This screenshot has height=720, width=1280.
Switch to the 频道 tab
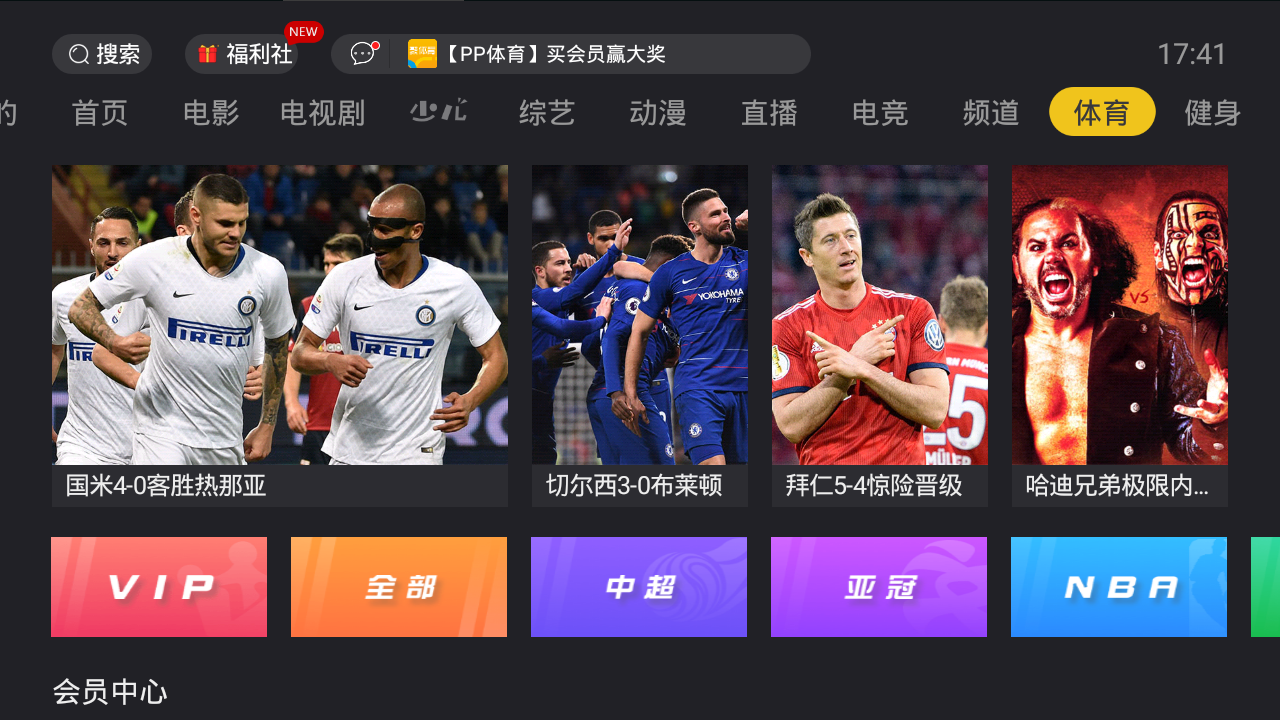click(991, 113)
